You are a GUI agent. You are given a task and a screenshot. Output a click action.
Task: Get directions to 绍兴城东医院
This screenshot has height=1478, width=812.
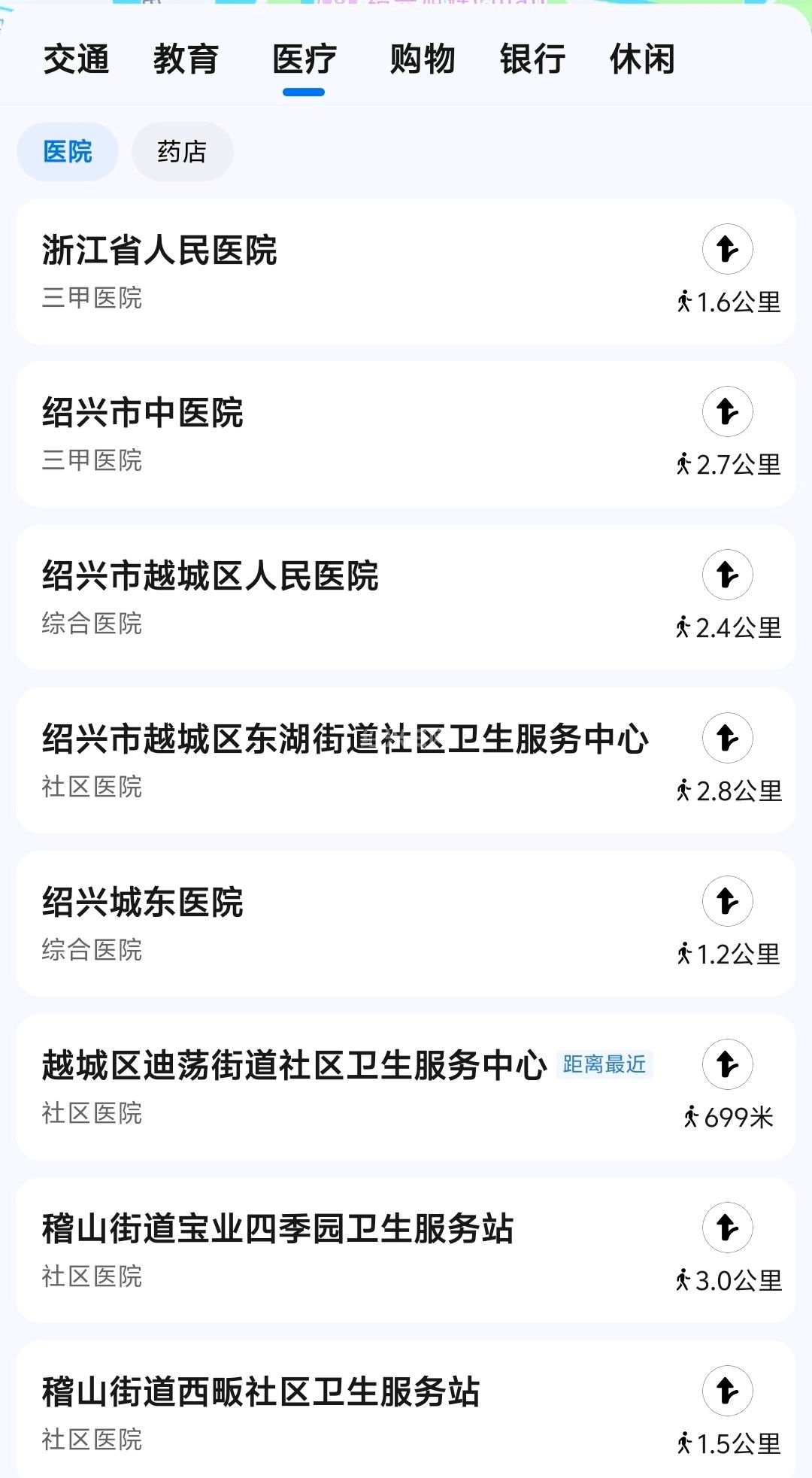[x=727, y=901]
